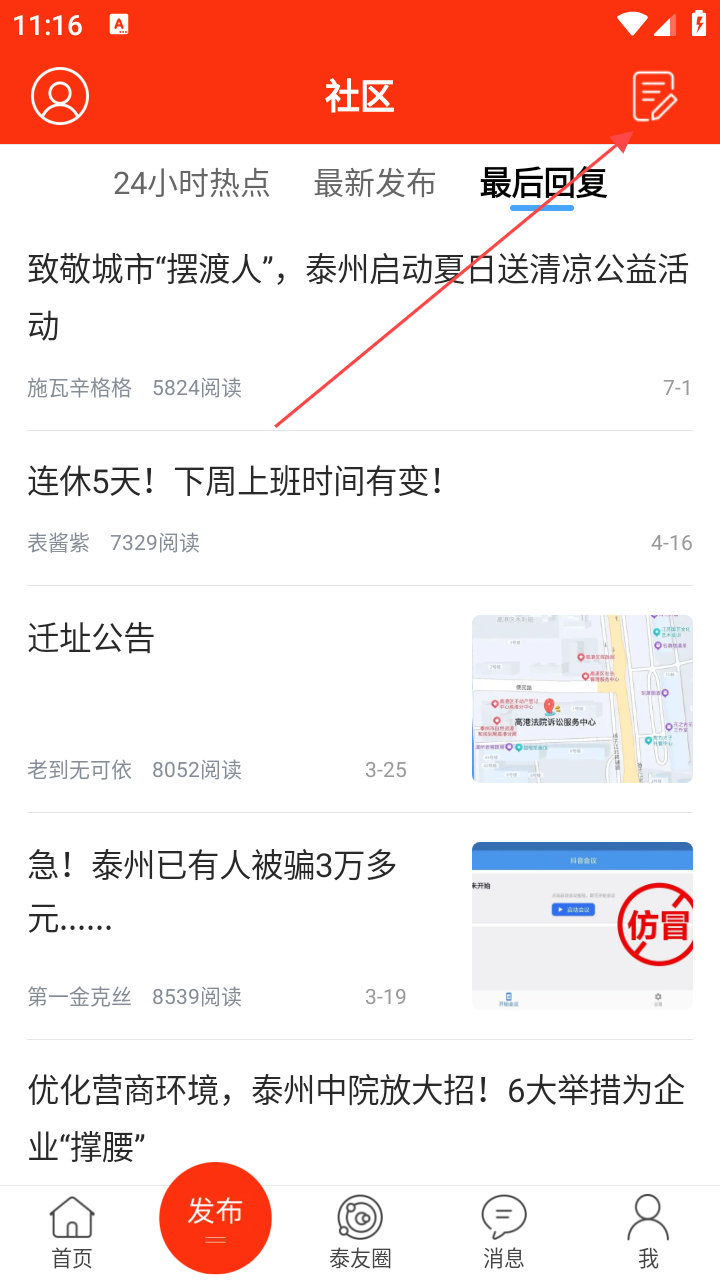Switch to the 24小时热点 tab
Viewport: 720px width, 1280px height.
click(191, 183)
